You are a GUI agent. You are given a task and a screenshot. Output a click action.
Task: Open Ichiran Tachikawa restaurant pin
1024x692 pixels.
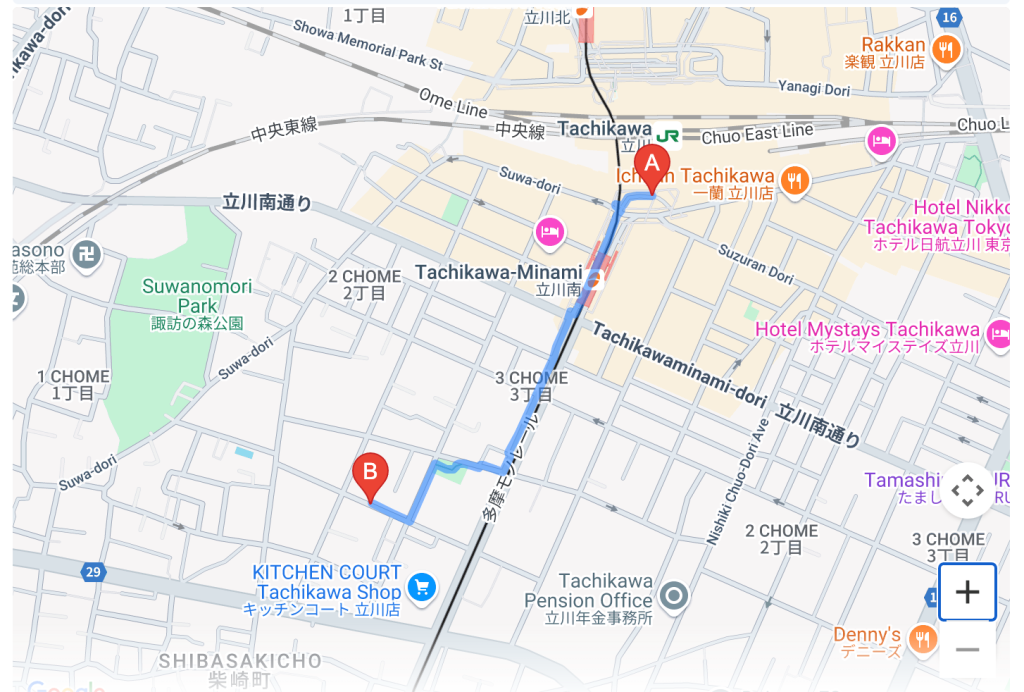(795, 180)
